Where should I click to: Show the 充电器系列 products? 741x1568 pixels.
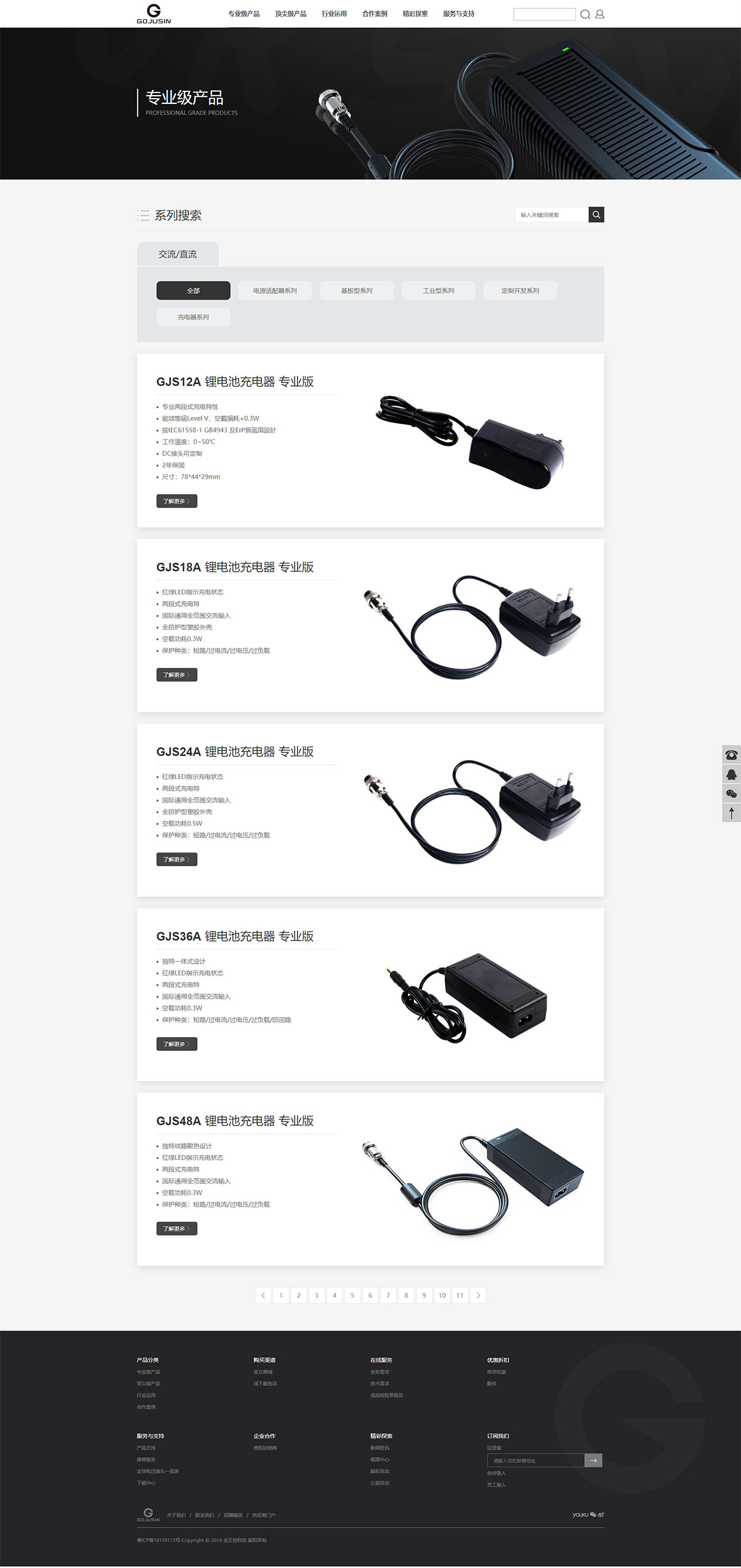pyautogui.click(x=193, y=317)
